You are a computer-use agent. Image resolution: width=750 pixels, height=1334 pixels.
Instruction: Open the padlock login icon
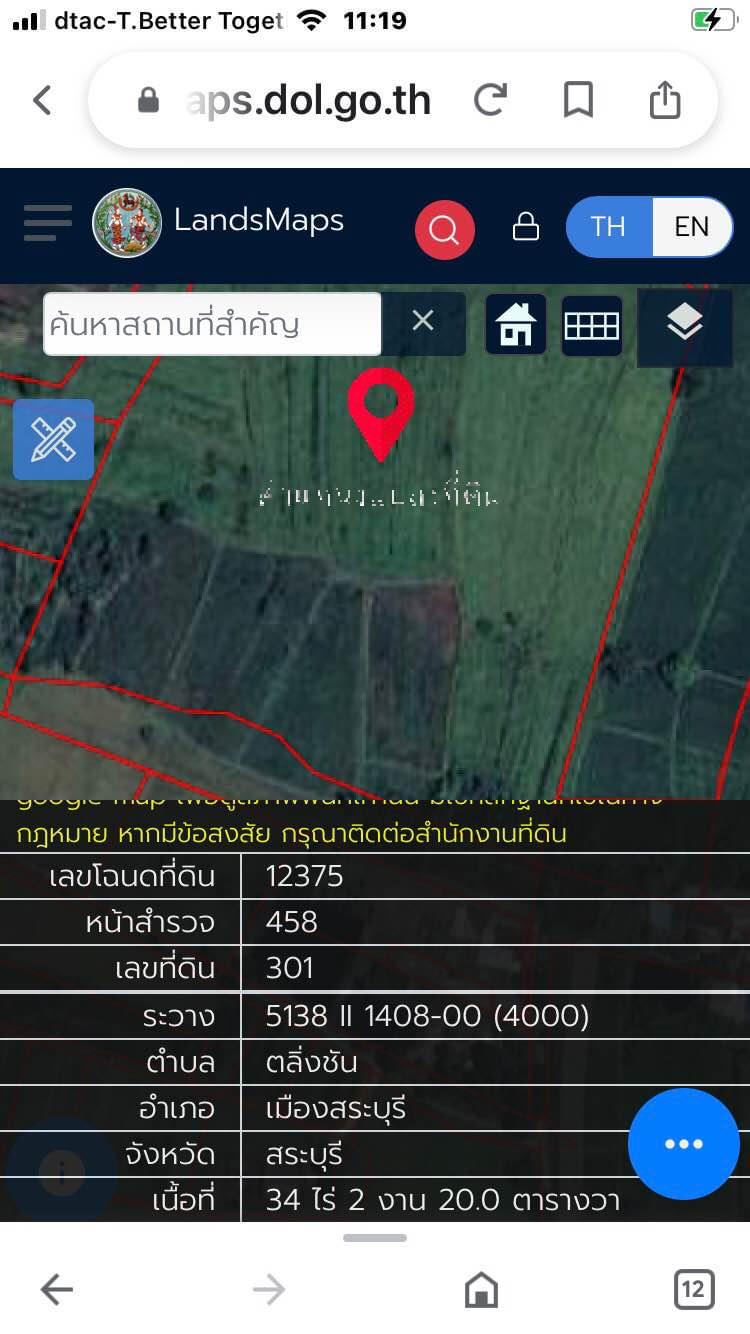(526, 228)
